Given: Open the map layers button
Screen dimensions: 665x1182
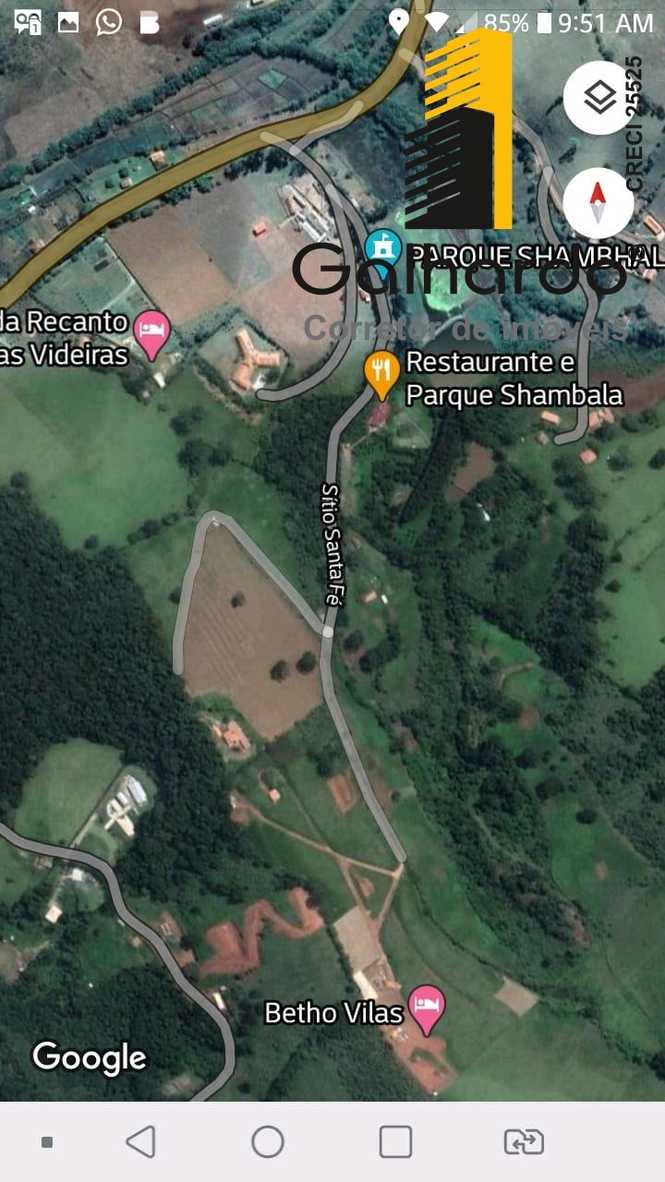Looking at the screenshot, I should 598,98.
